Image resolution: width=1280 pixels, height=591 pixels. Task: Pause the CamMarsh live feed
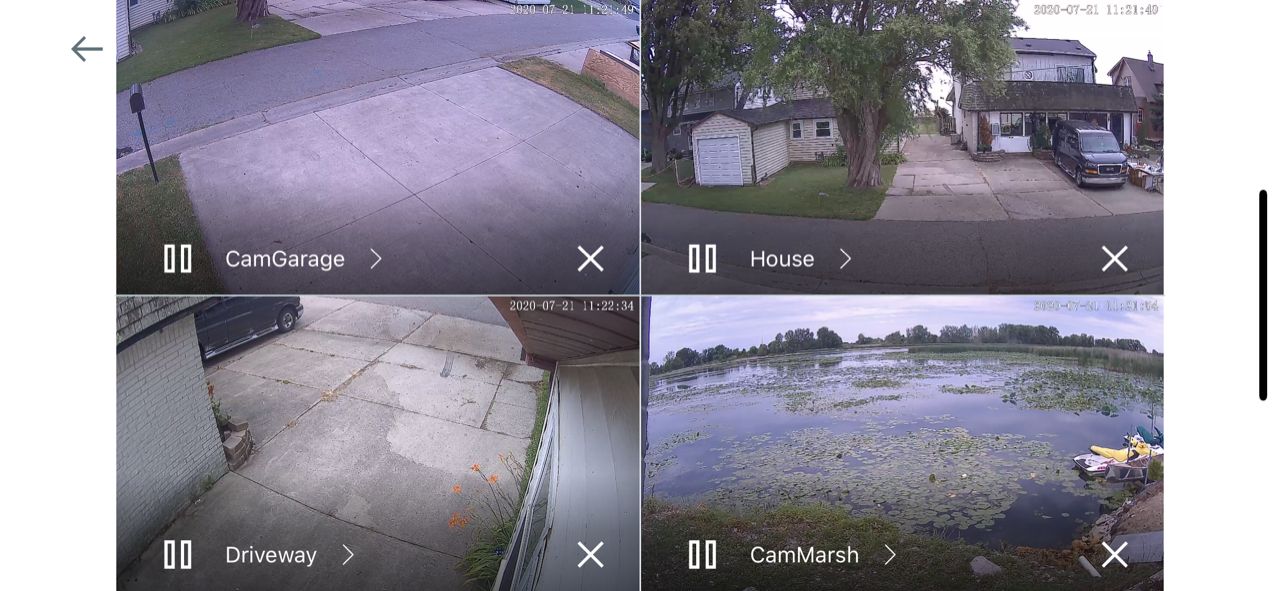pos(702,555)
